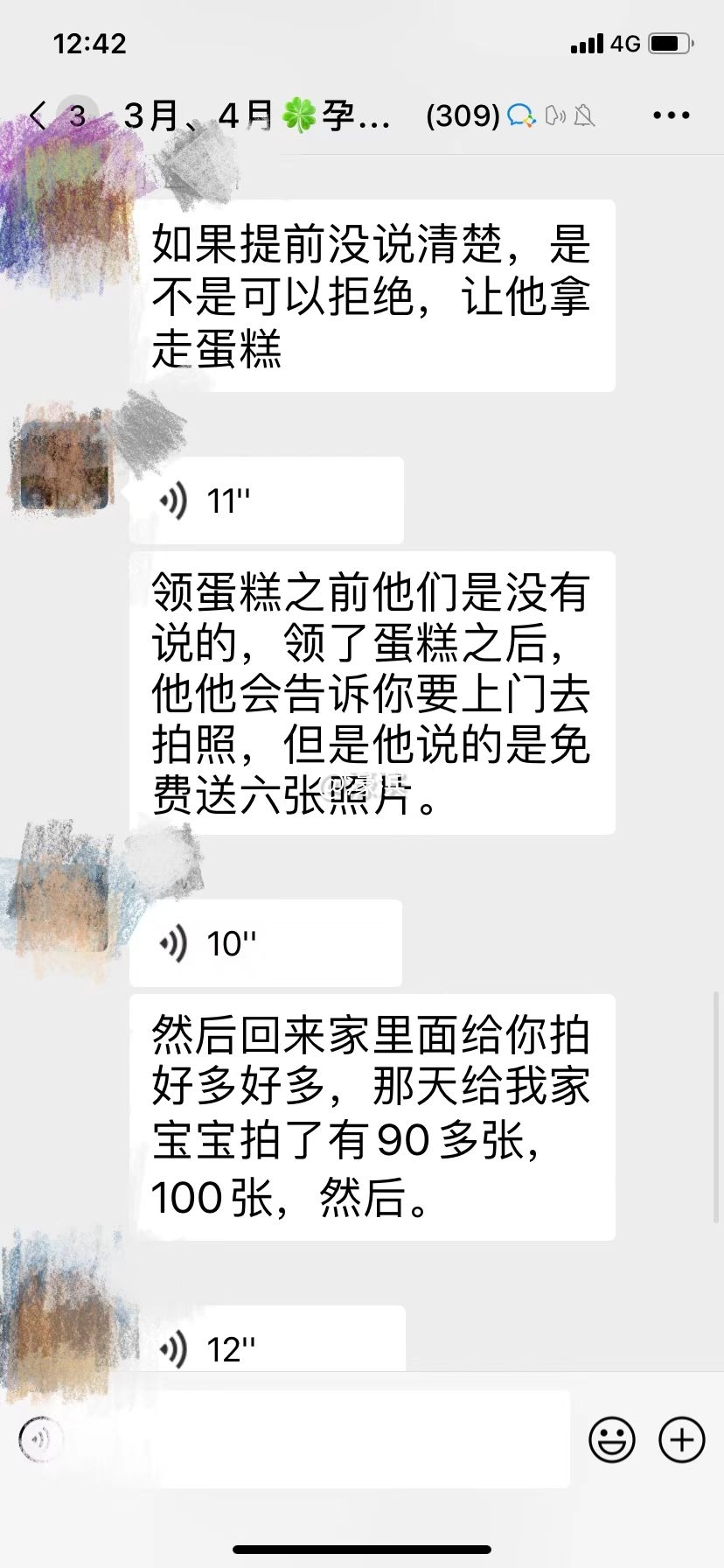Open the plus attachment menu
This screenshot has width=724, height=1568.
tap(682, 1439)
